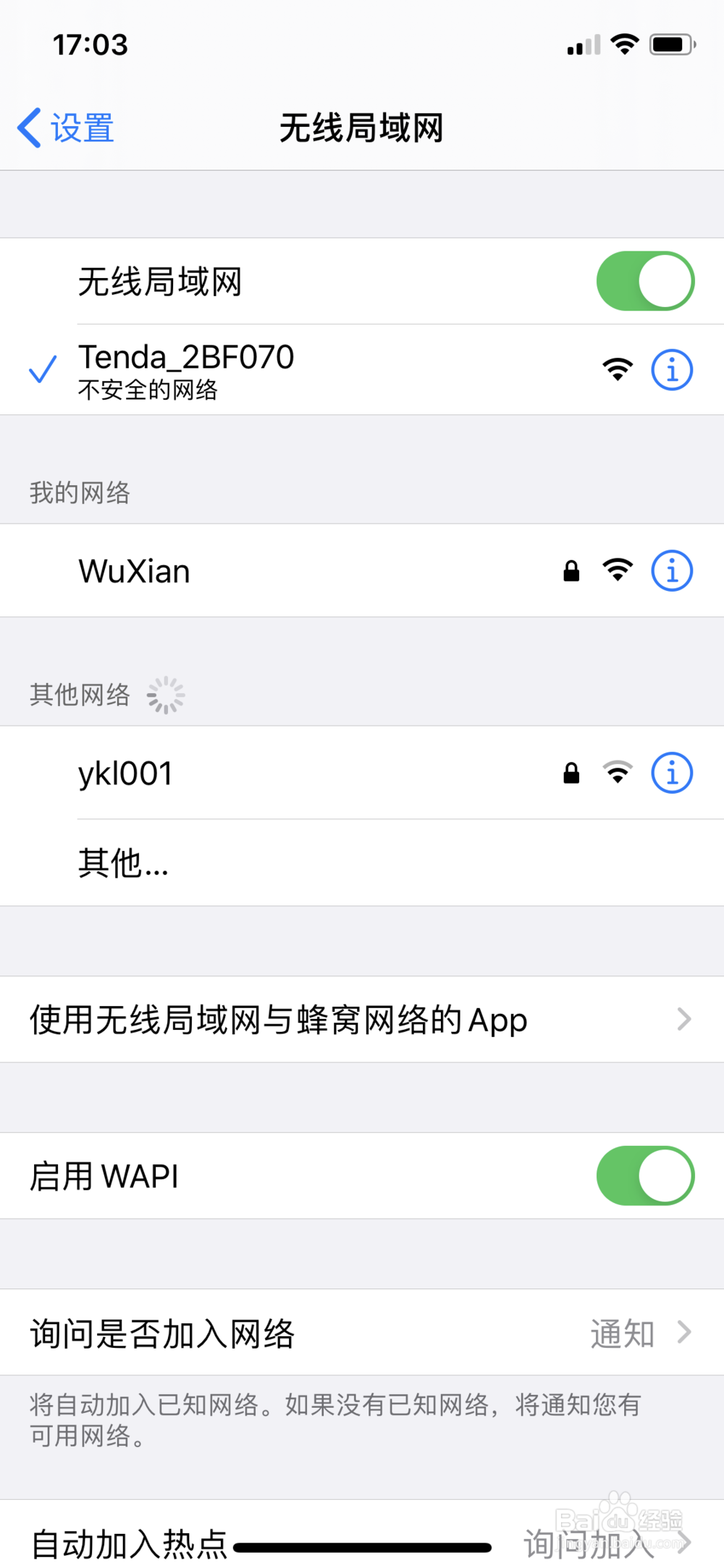Tap the lock icon next to WuXian
The height and width of the screenshot is (1568, 724).
coord(570,571)
